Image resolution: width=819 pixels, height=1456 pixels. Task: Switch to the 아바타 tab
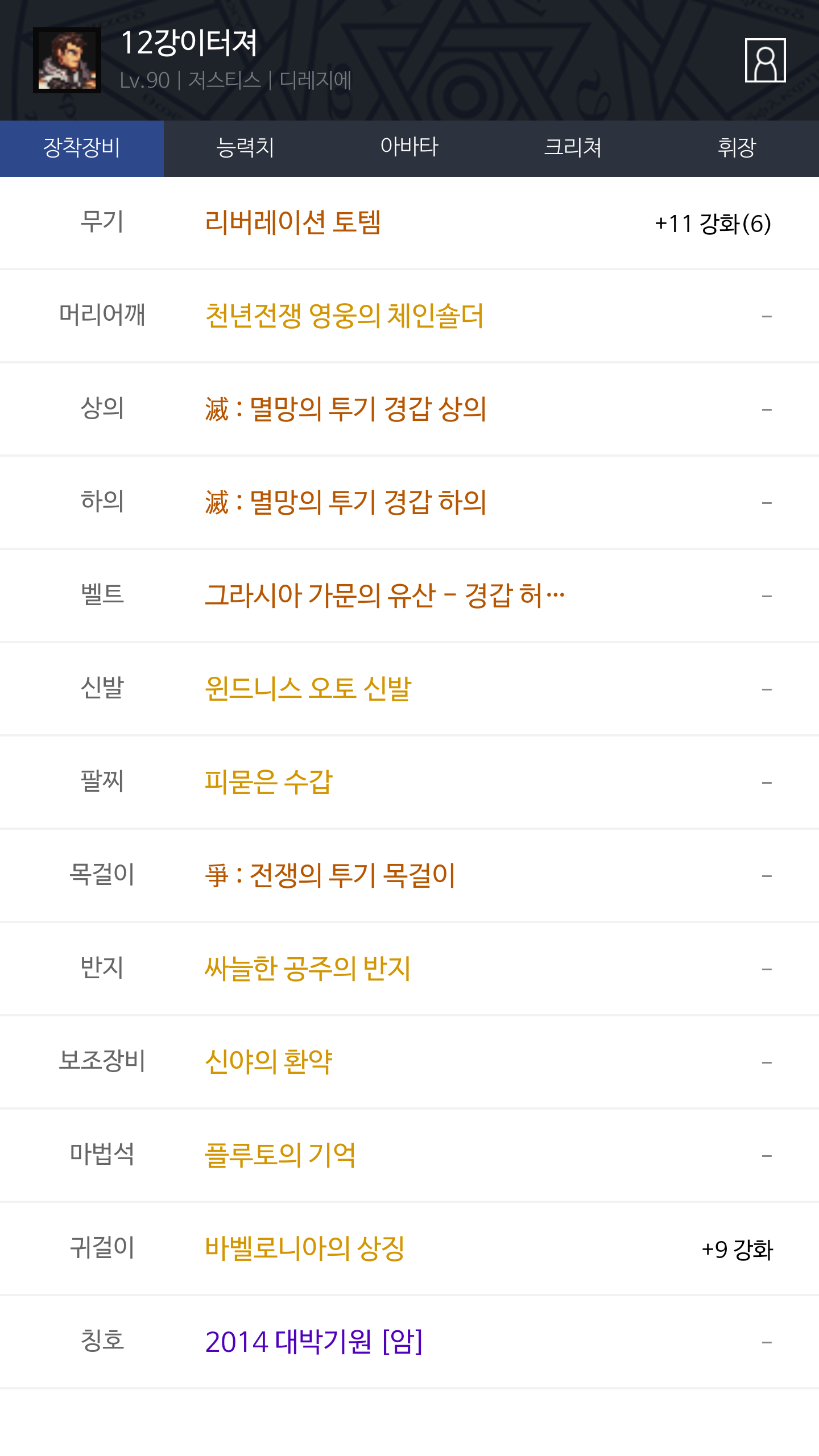(409, 148)
